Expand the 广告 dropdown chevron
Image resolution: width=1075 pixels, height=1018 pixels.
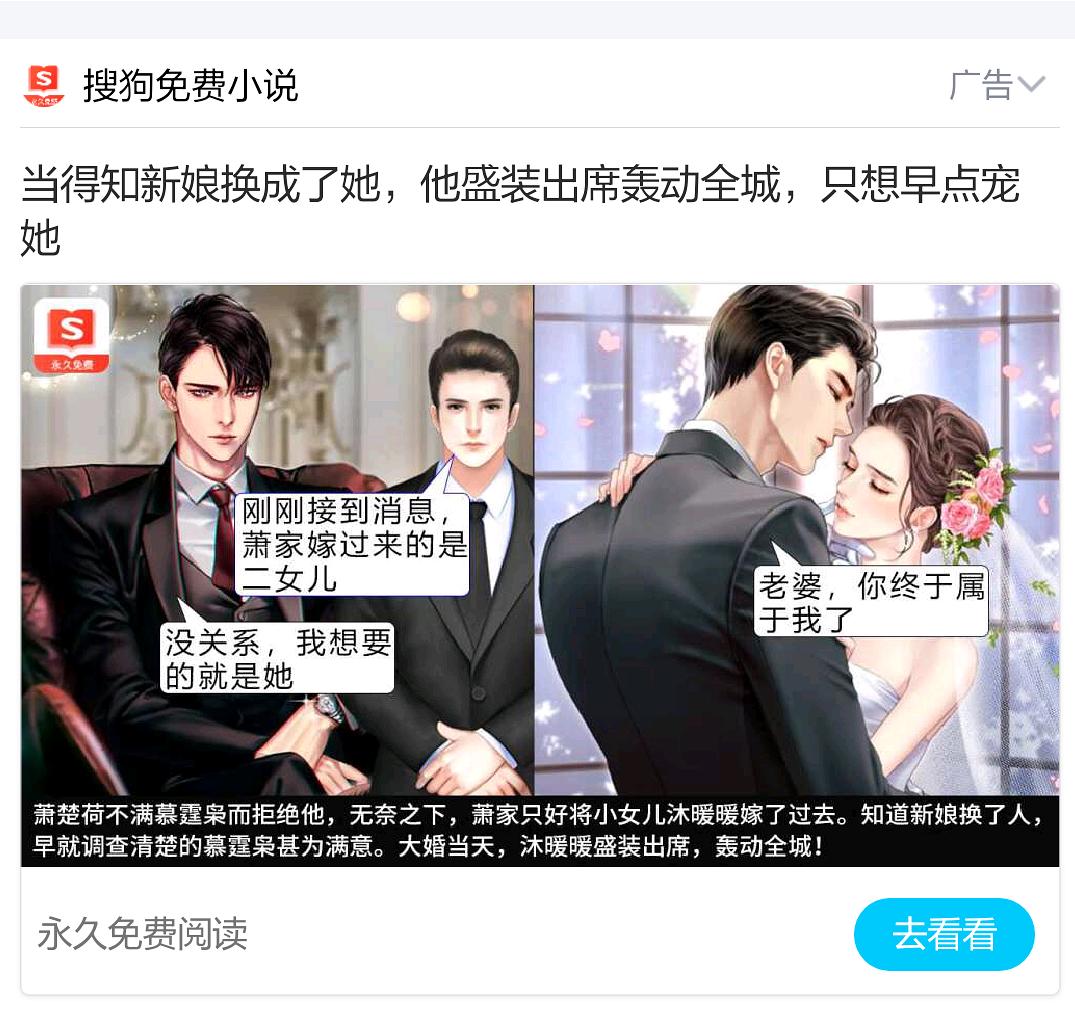1031,85
